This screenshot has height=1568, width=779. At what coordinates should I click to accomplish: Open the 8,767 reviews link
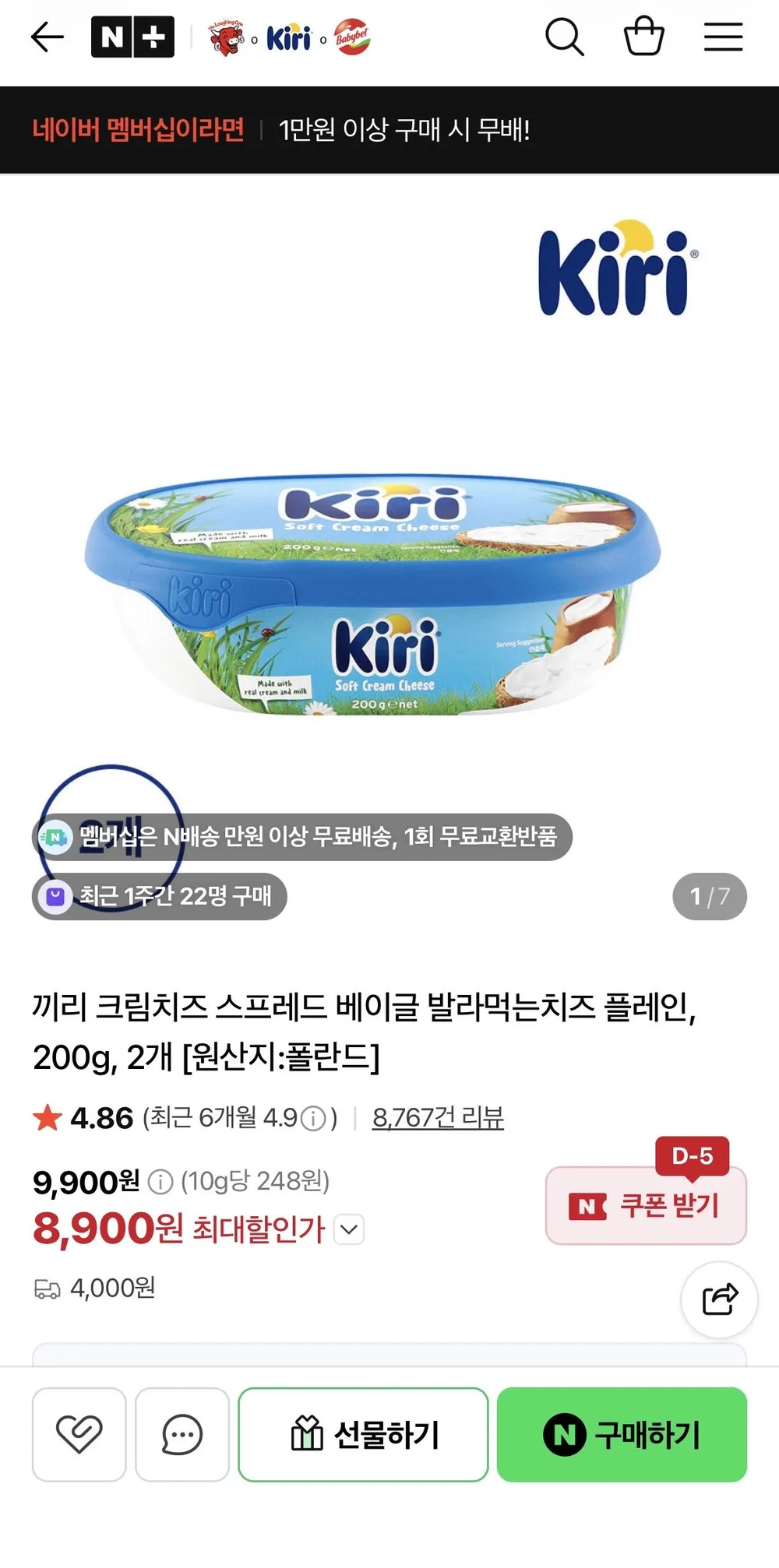[438, 1118]
